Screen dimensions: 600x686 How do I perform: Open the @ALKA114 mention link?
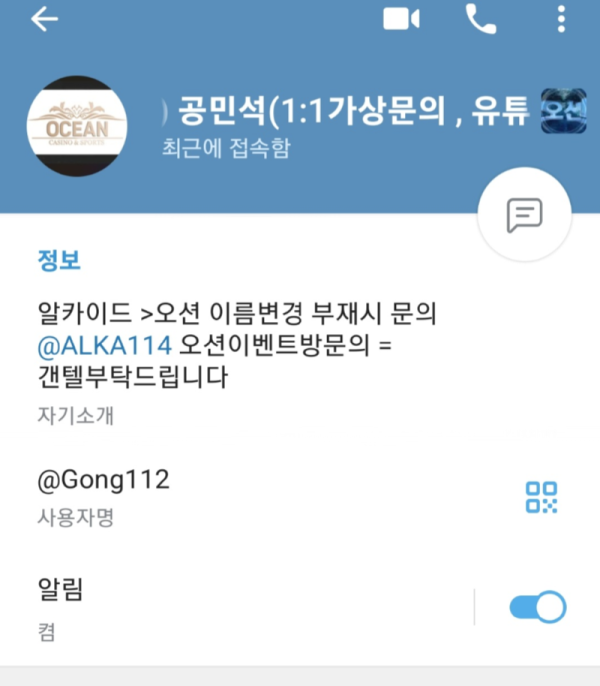[104, 346]
